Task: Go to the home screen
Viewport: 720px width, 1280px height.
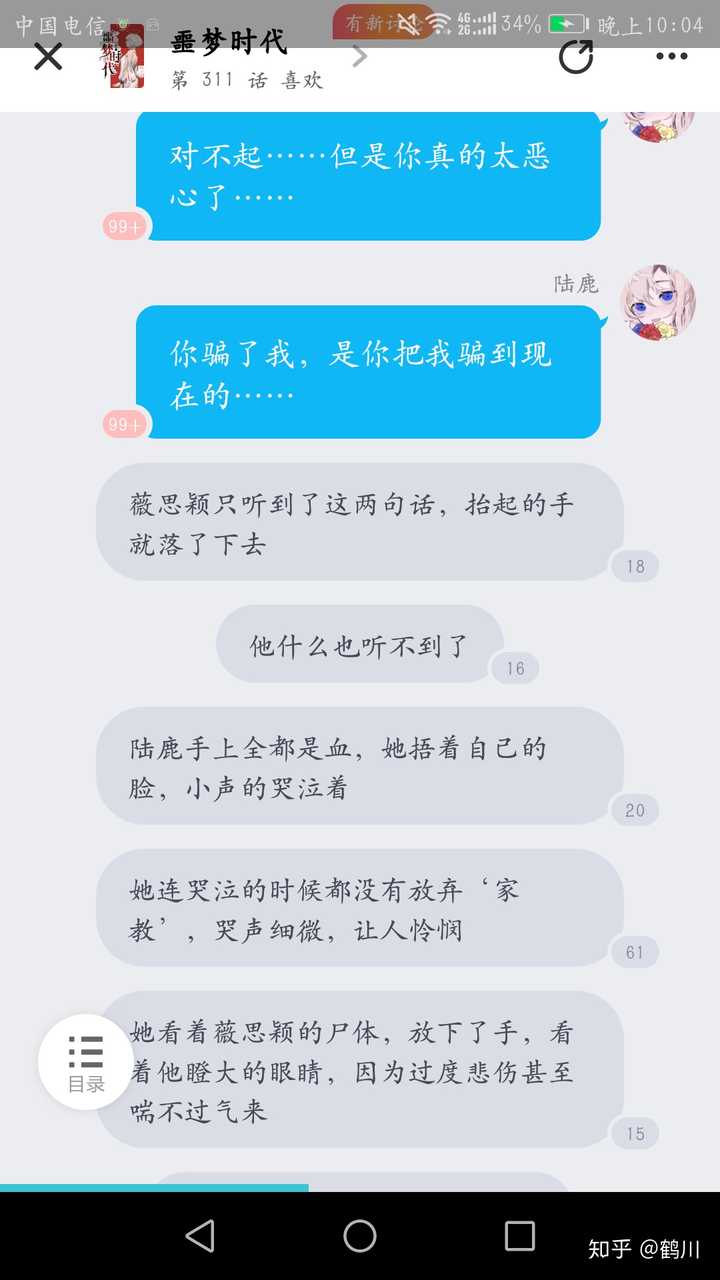Action: 360,1236
